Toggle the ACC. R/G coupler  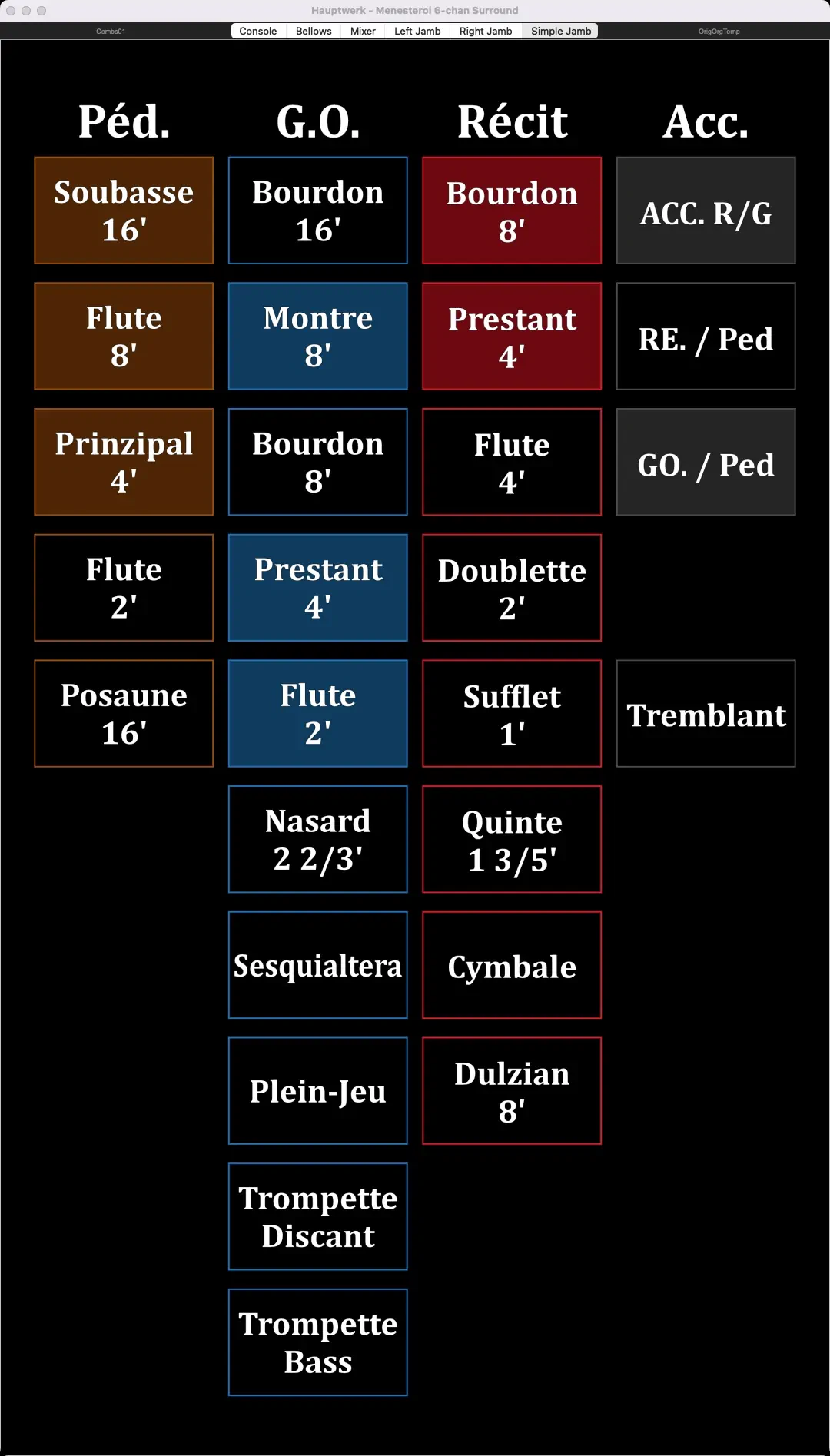[705, 211]
